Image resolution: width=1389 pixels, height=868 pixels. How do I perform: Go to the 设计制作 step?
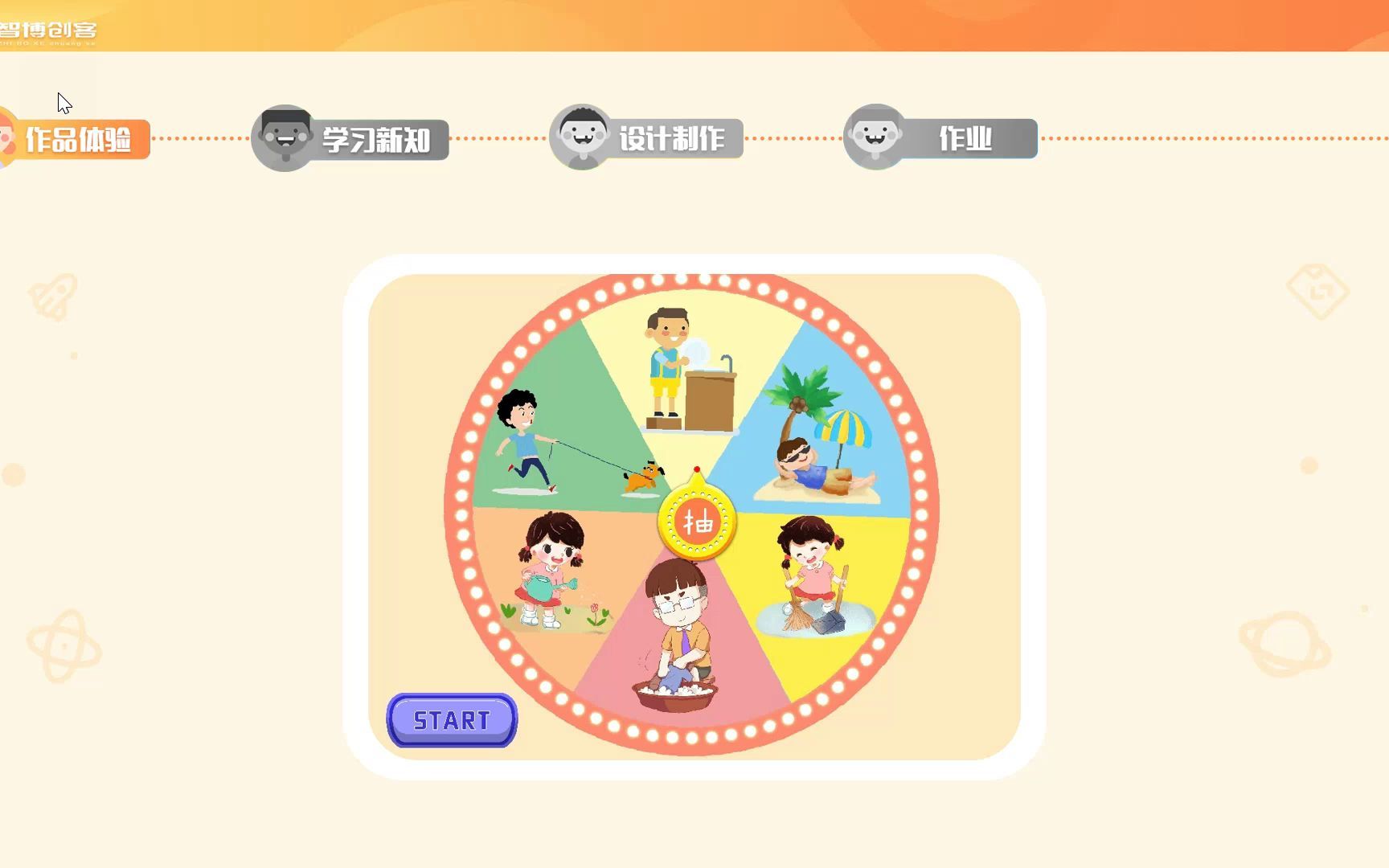[648, 138]
